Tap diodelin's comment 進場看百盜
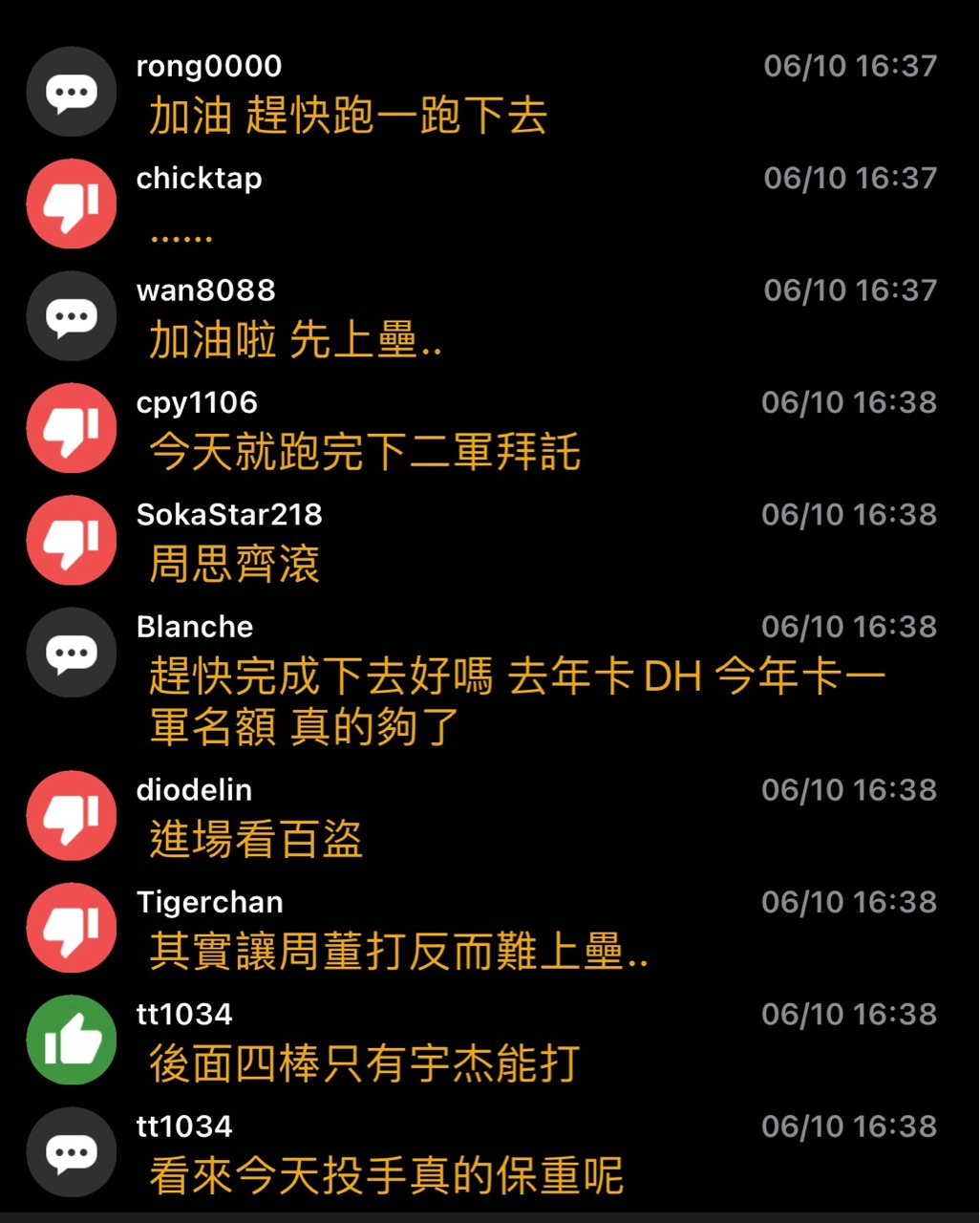 (256, 840)
